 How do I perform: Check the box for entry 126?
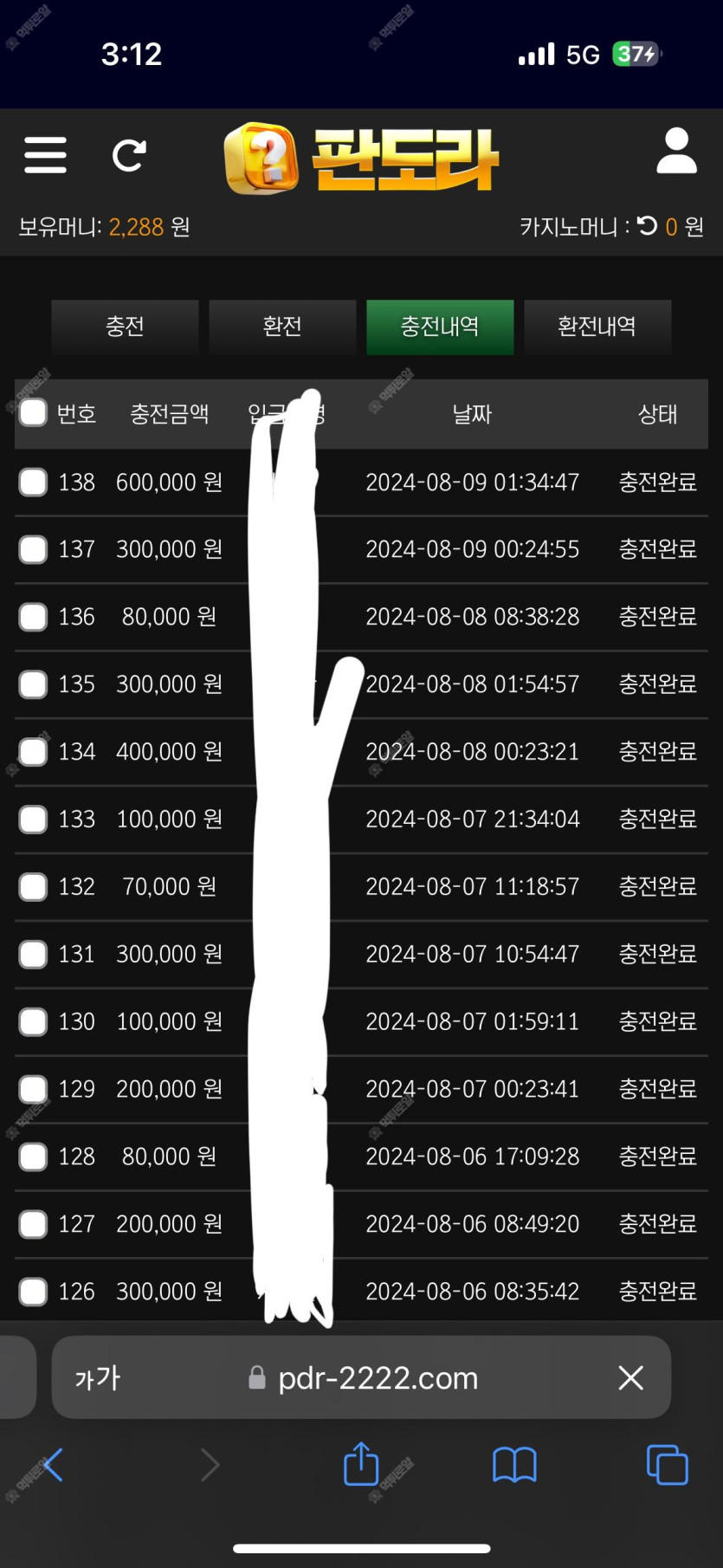(x=33, y=1292)
